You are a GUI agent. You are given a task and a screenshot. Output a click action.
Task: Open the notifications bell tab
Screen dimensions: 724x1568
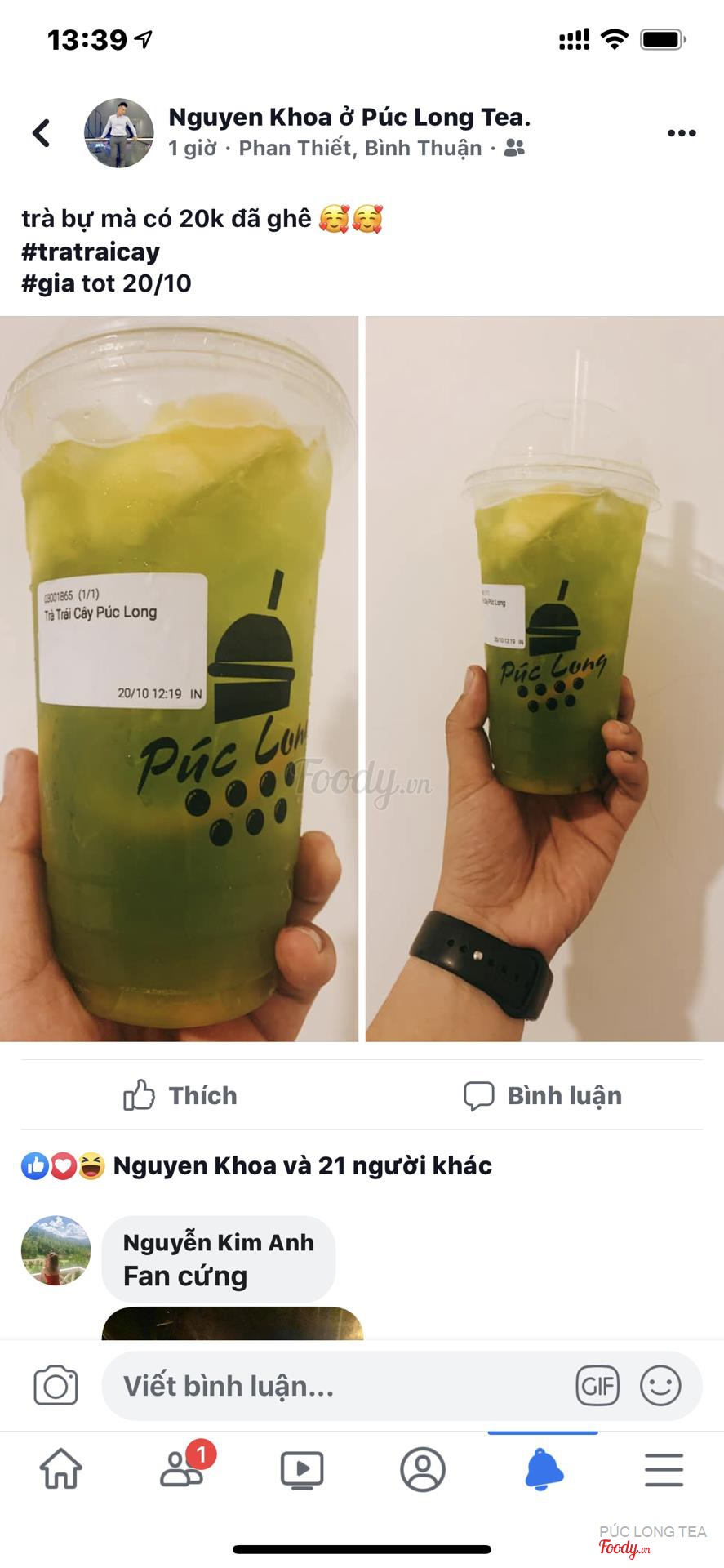(544, 1470)
